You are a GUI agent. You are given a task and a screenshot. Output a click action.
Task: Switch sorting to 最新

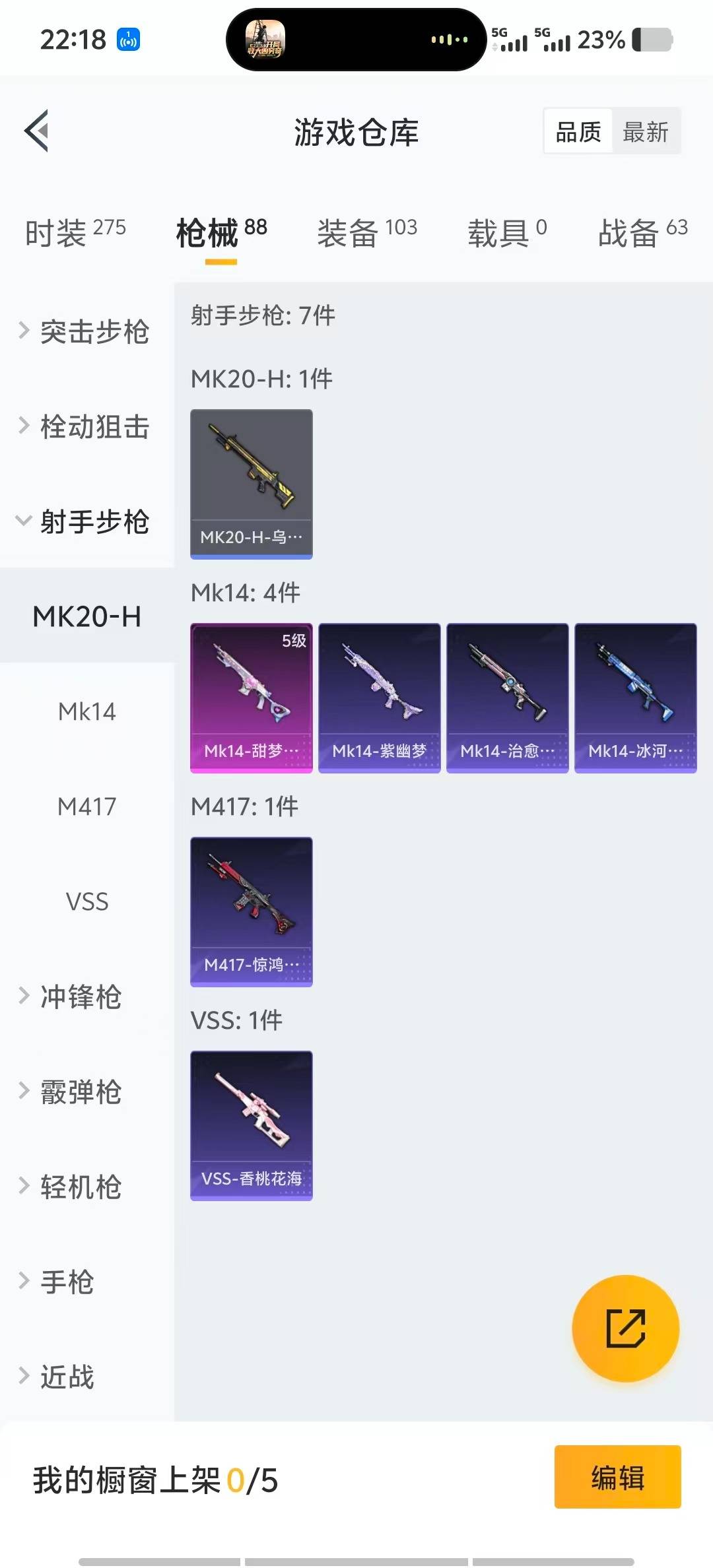coord(646,131)
